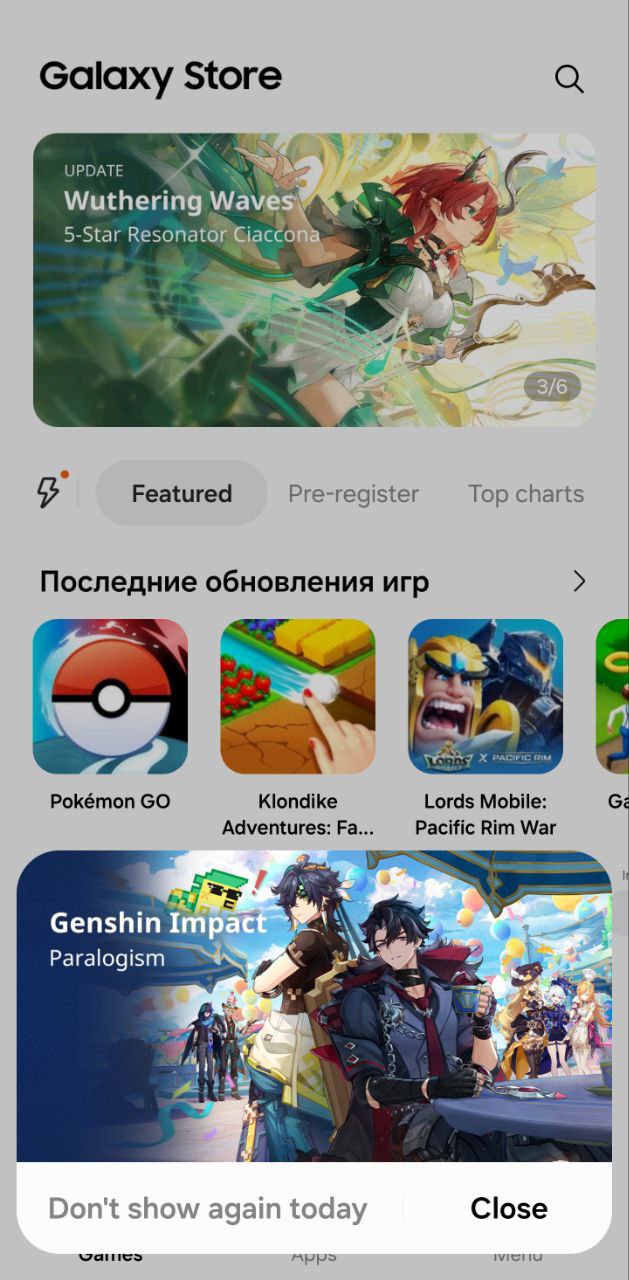Screen dimensions: 629x1280
Task: Open the lightning bolt instant plays icon
Action: point(49,490)
